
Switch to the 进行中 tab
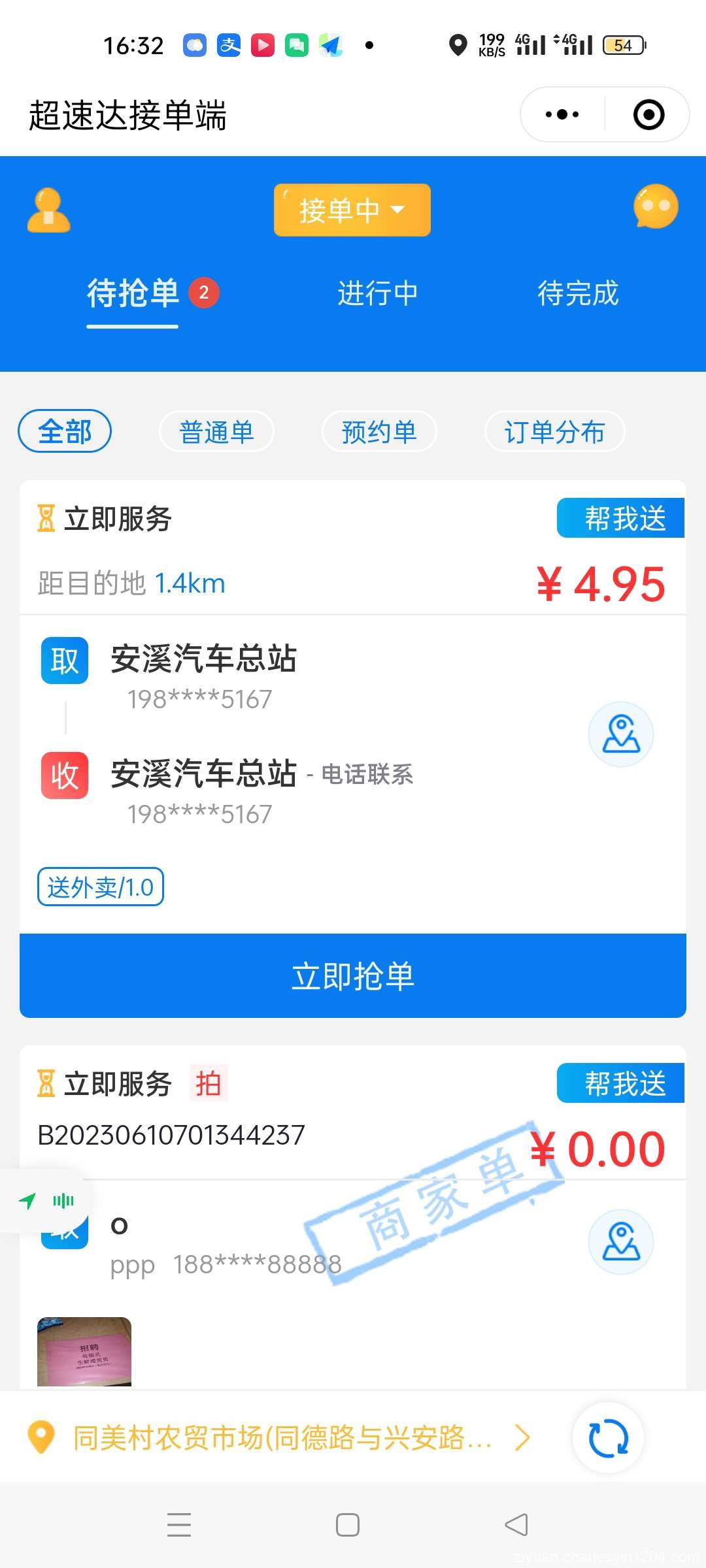[x=378, y=293]
